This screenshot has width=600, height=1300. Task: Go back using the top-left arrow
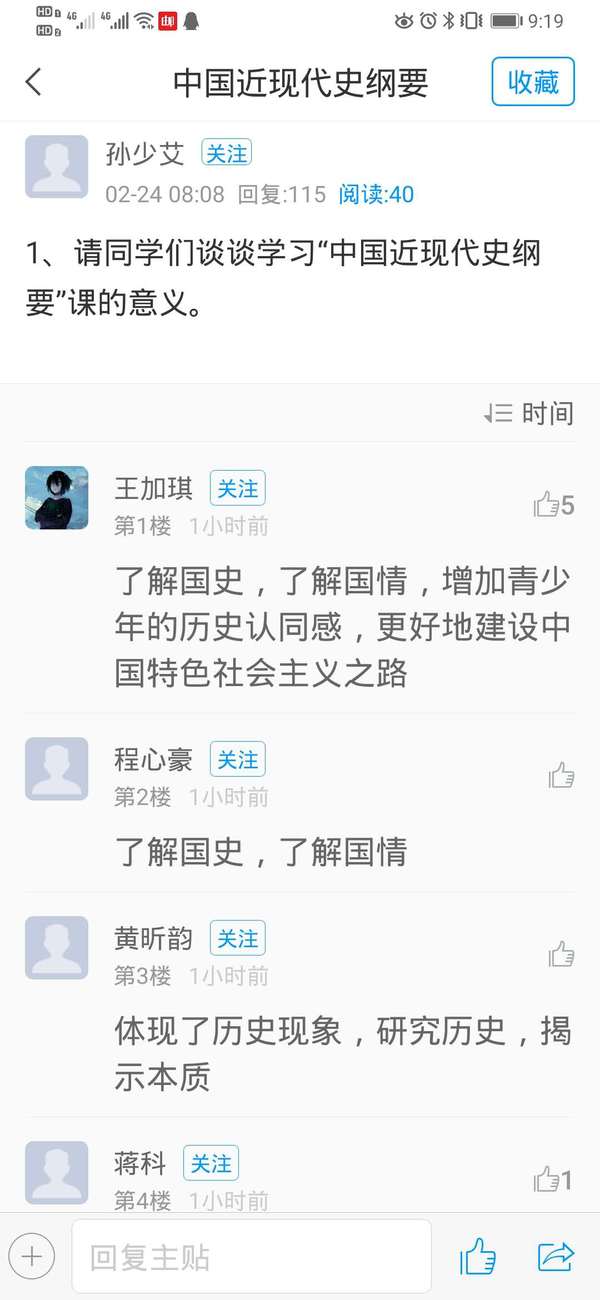34,82
